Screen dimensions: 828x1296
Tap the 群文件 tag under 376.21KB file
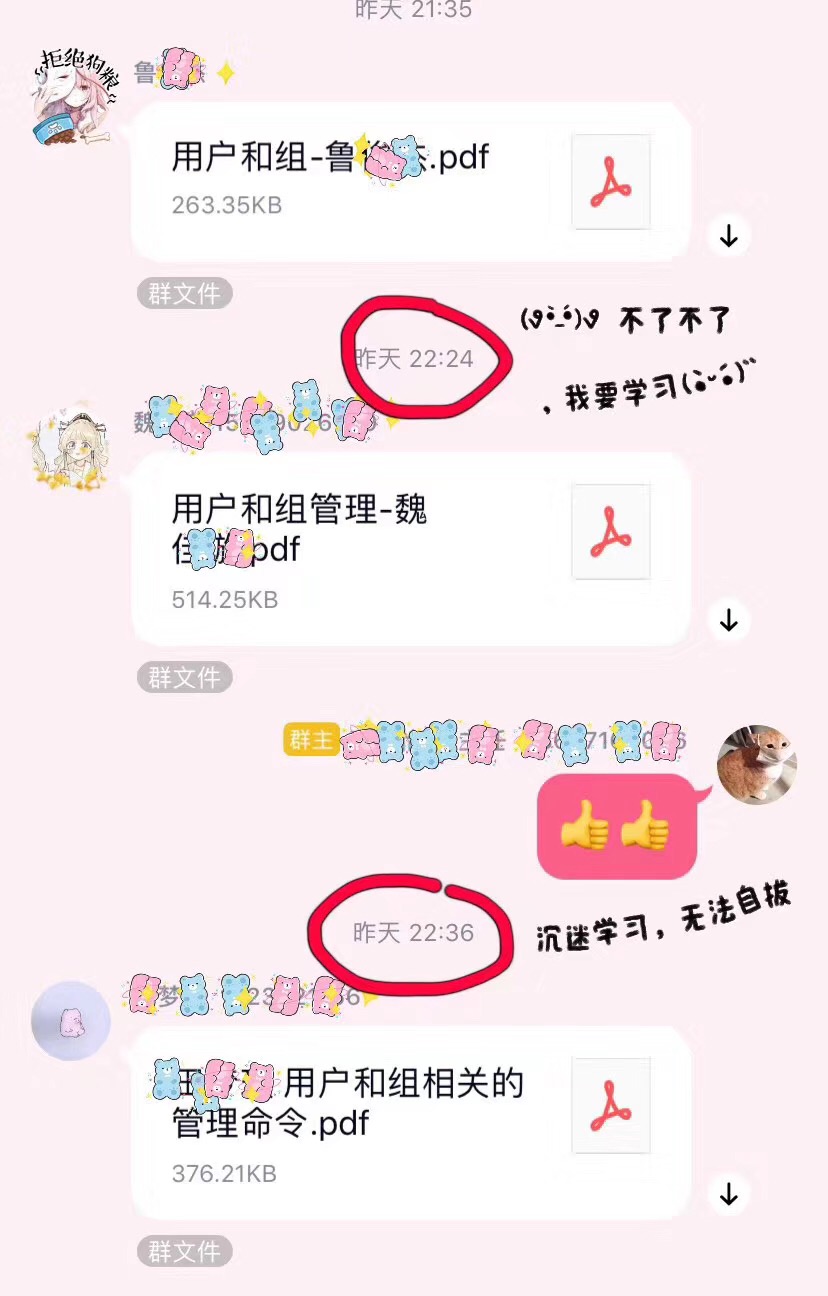click(x=184, y=1250)
